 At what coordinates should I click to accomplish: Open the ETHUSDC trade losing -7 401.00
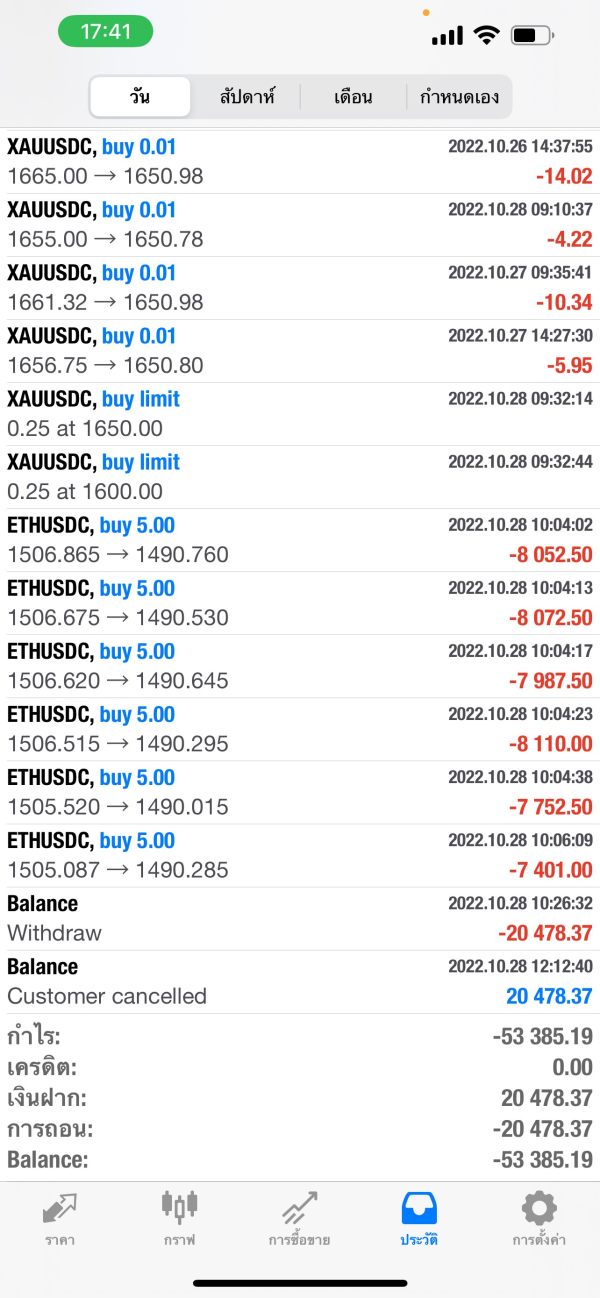point(300,855)
